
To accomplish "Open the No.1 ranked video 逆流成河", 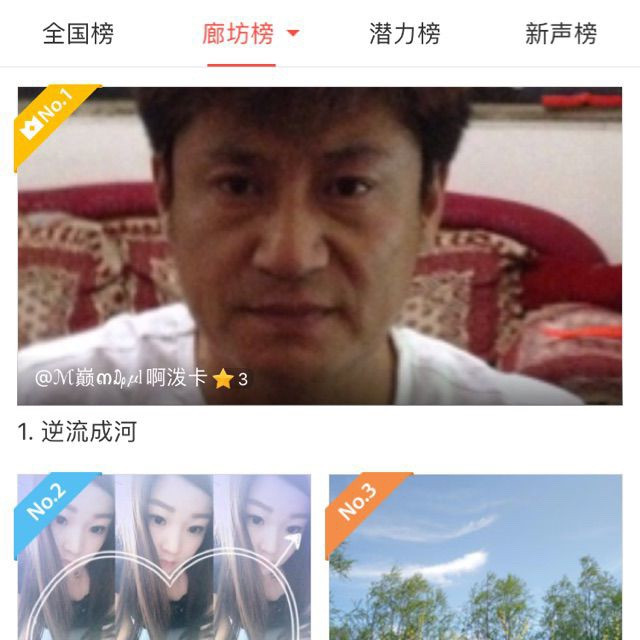I will pyautogui.click(x=320, y=246).
